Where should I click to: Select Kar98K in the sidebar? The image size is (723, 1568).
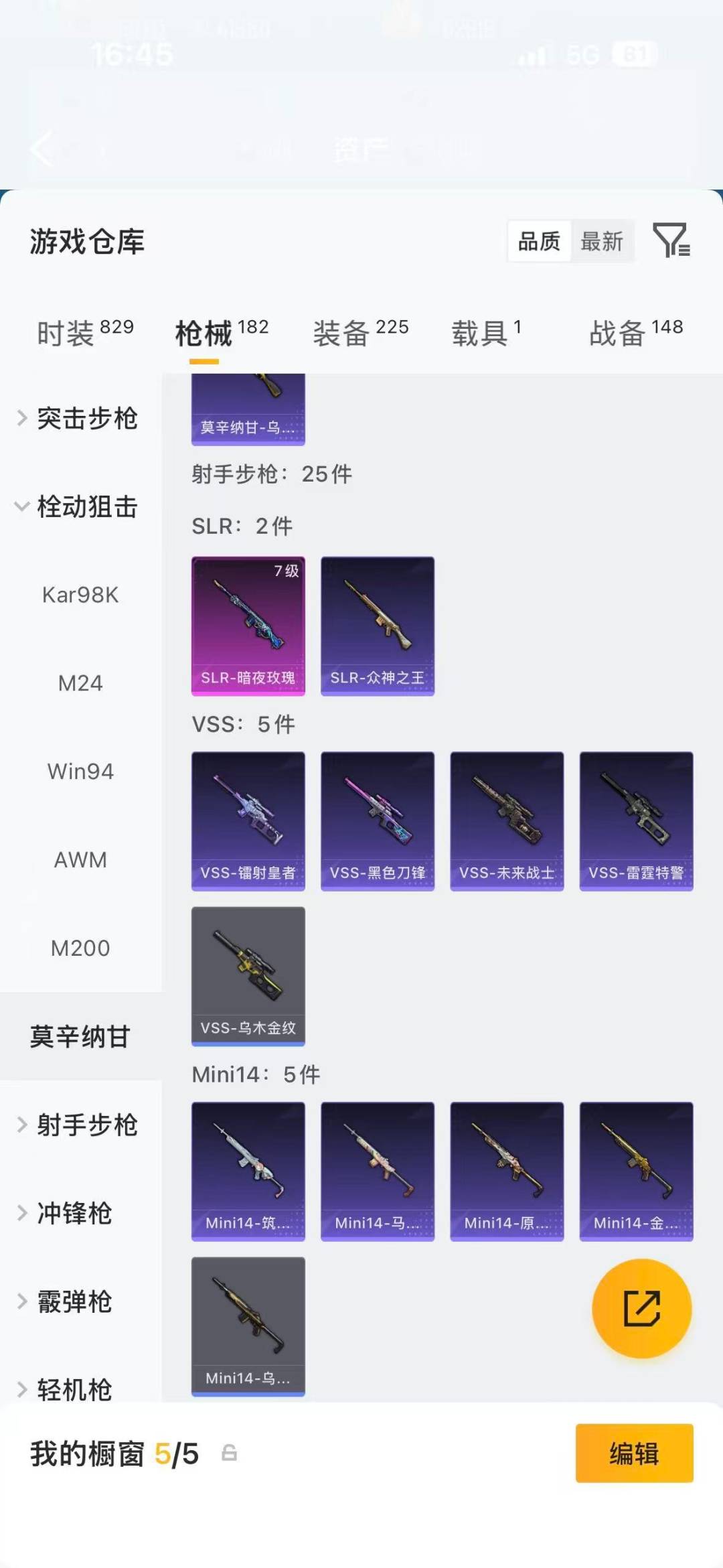[80, 595]
